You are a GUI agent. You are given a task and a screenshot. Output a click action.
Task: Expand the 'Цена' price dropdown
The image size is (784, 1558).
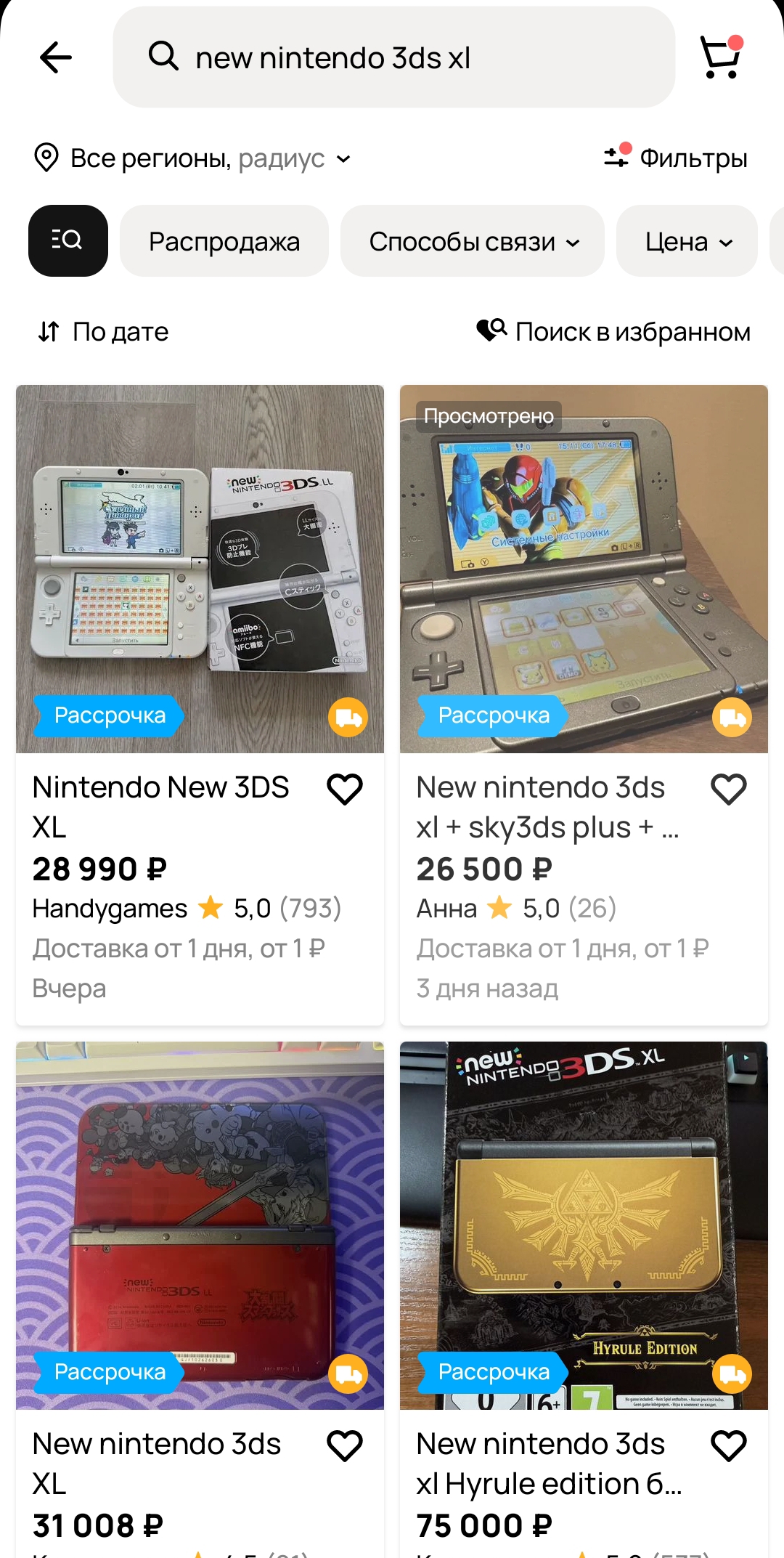click(687, 241)
